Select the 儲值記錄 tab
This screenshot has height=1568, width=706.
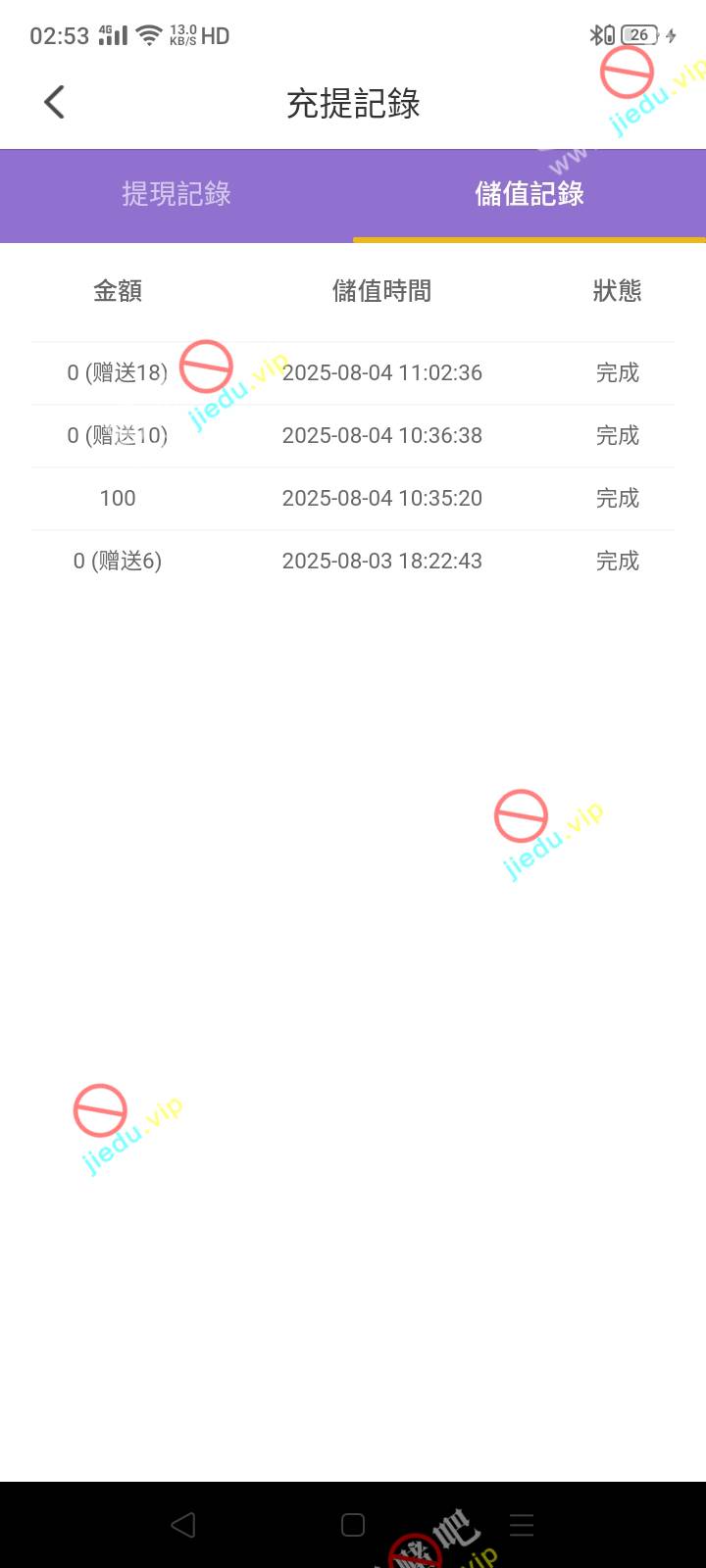click(529, 194)
